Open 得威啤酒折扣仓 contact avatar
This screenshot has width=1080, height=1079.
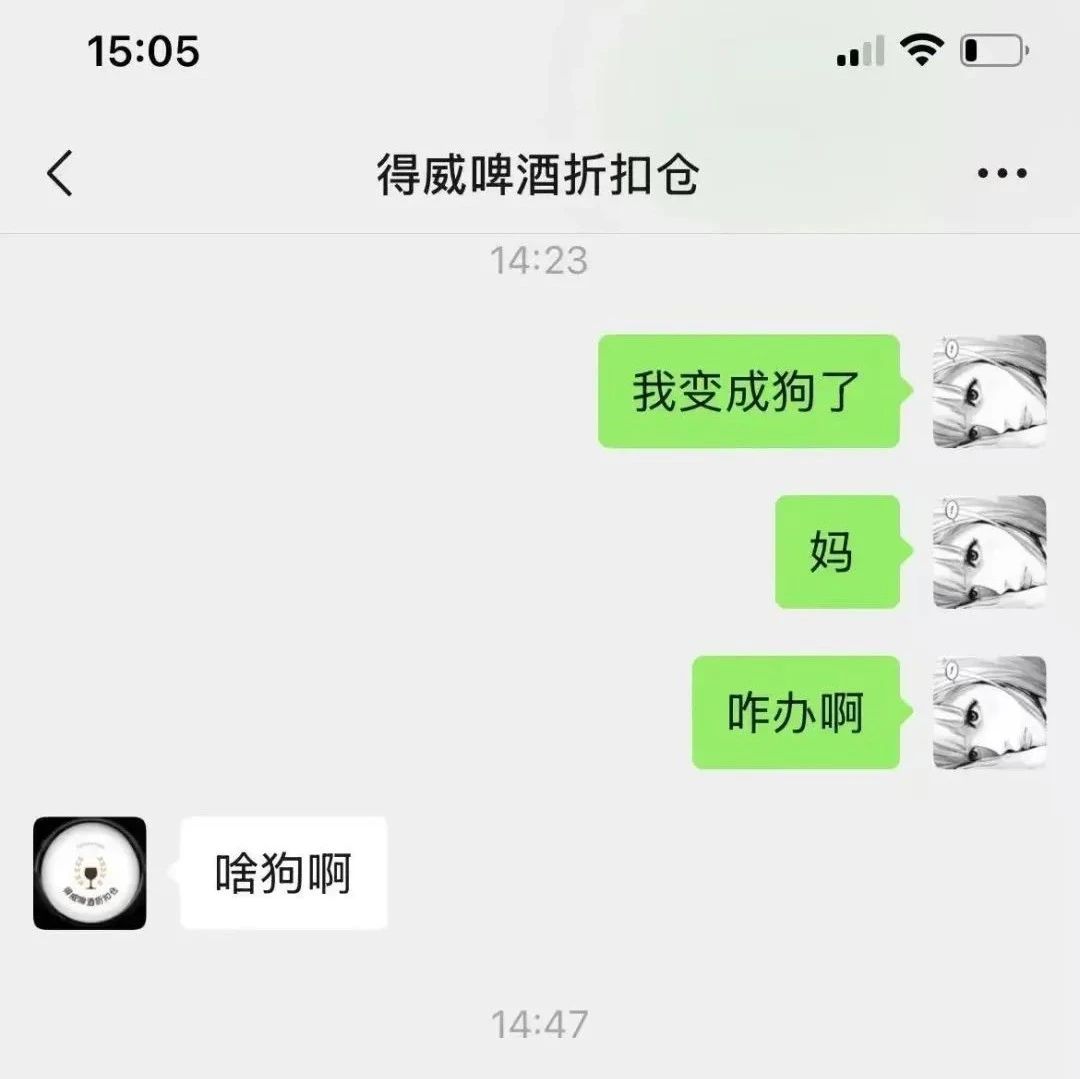90,873
